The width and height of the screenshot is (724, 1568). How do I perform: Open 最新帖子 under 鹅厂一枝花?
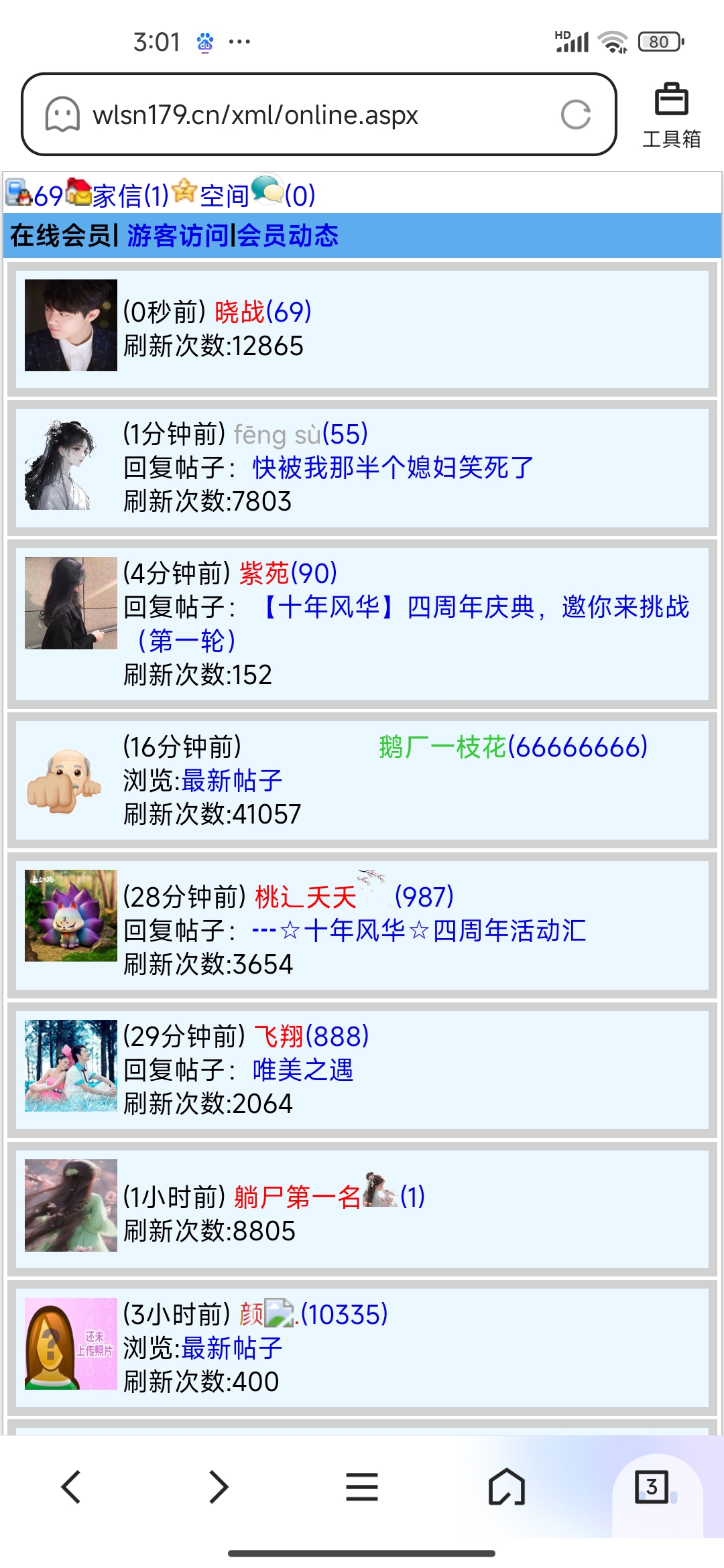pos(232,781)
